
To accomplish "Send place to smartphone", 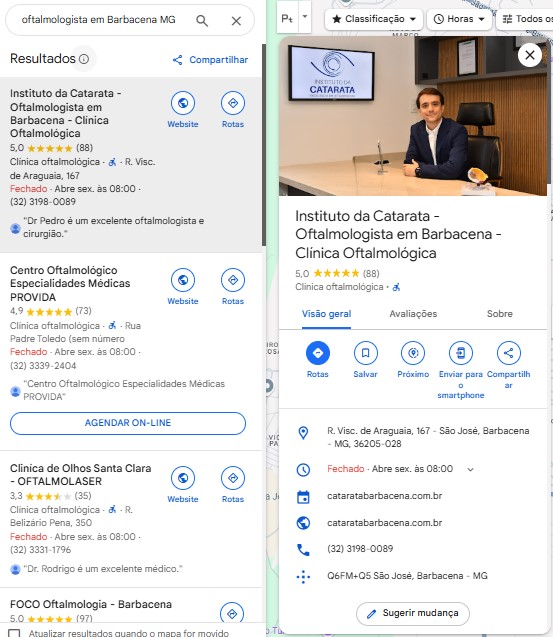I will coord(461,370).
